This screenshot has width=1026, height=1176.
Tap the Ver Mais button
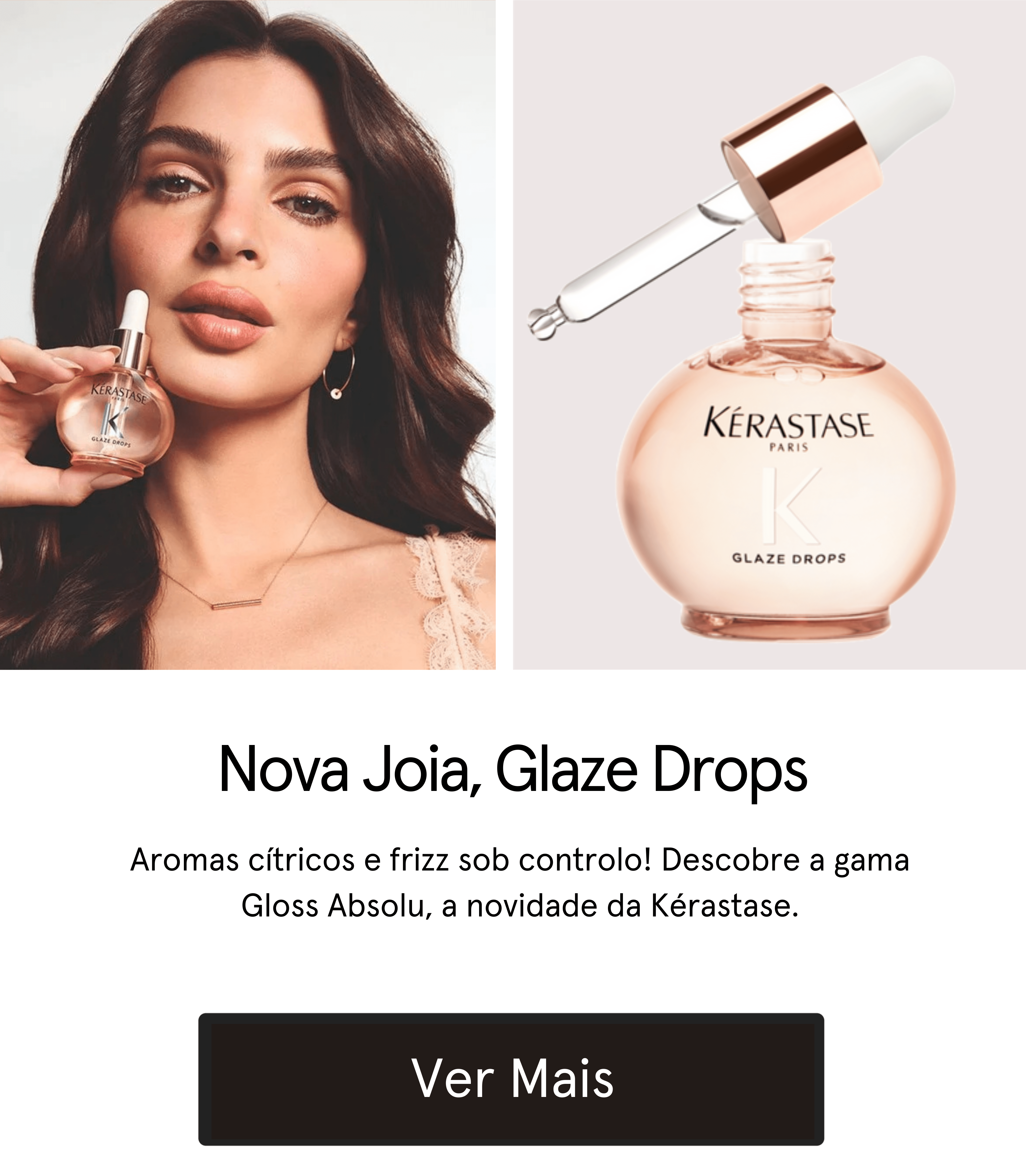tap(511, 1079)
